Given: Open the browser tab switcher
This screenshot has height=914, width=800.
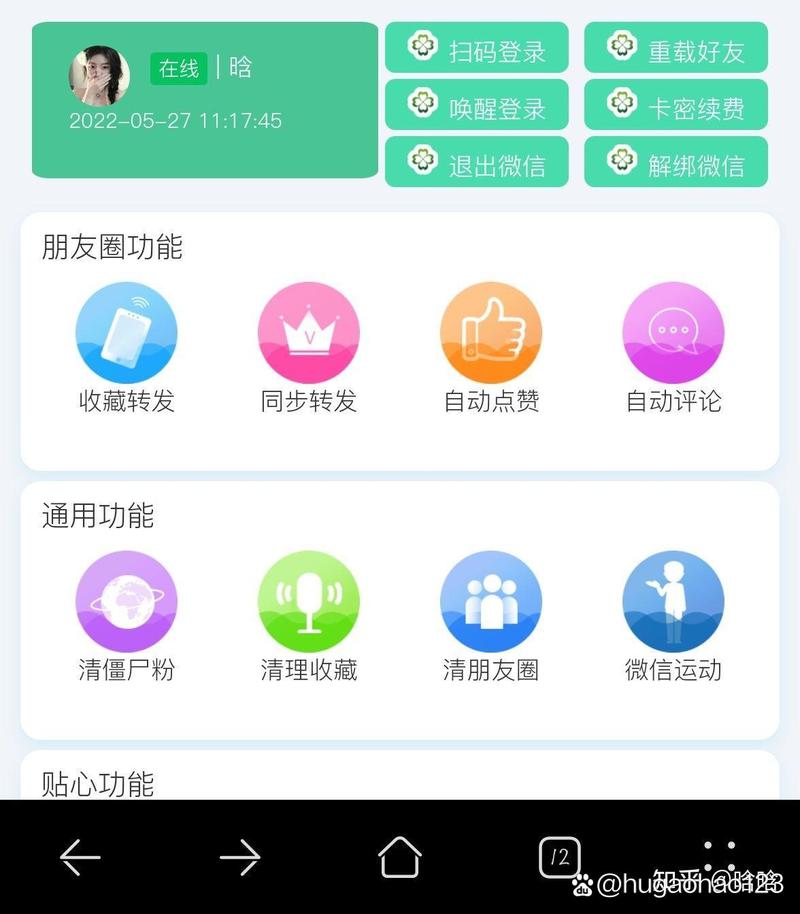Looking at the screenshot, I should tap(560, 857).
